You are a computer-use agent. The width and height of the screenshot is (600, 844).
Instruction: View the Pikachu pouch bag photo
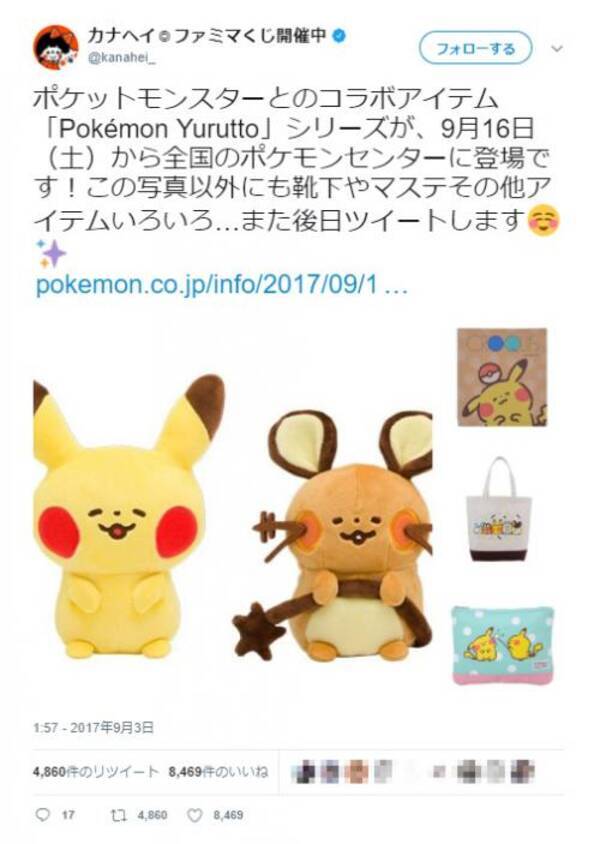tap(502, 377)
